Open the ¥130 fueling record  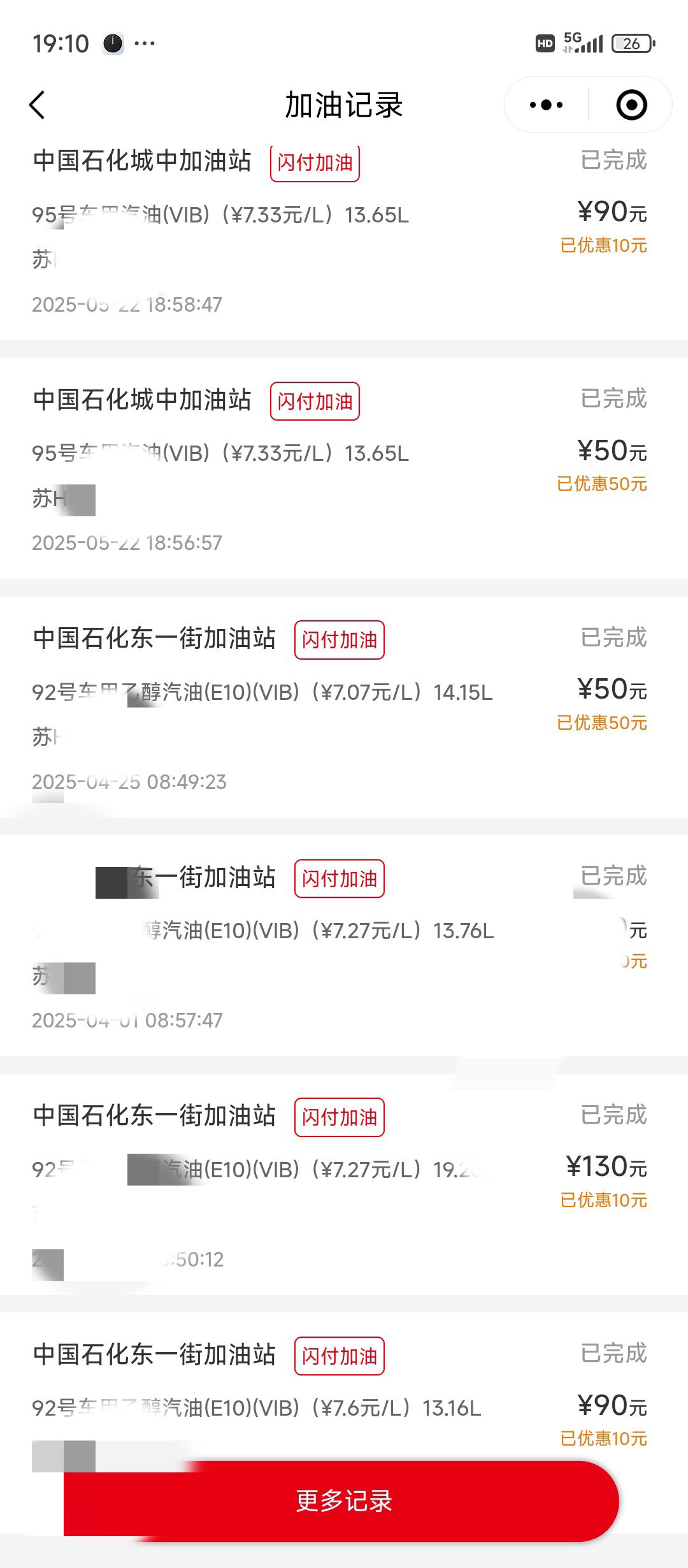(x=344, y=1184)
